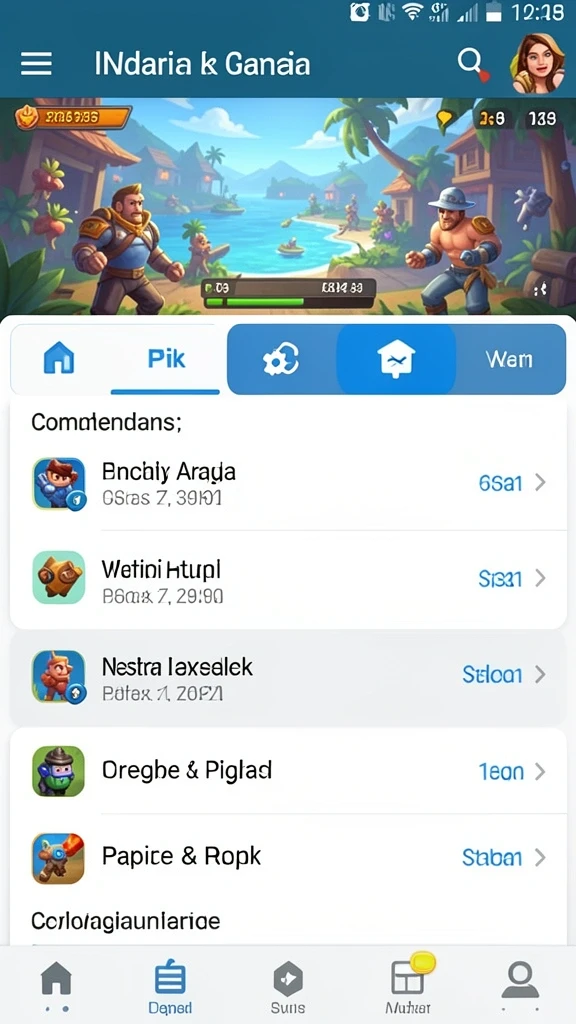Open the Muhar bottom tab
Viewport: 576px width, 1024px height.
click(x=408, y=986)
